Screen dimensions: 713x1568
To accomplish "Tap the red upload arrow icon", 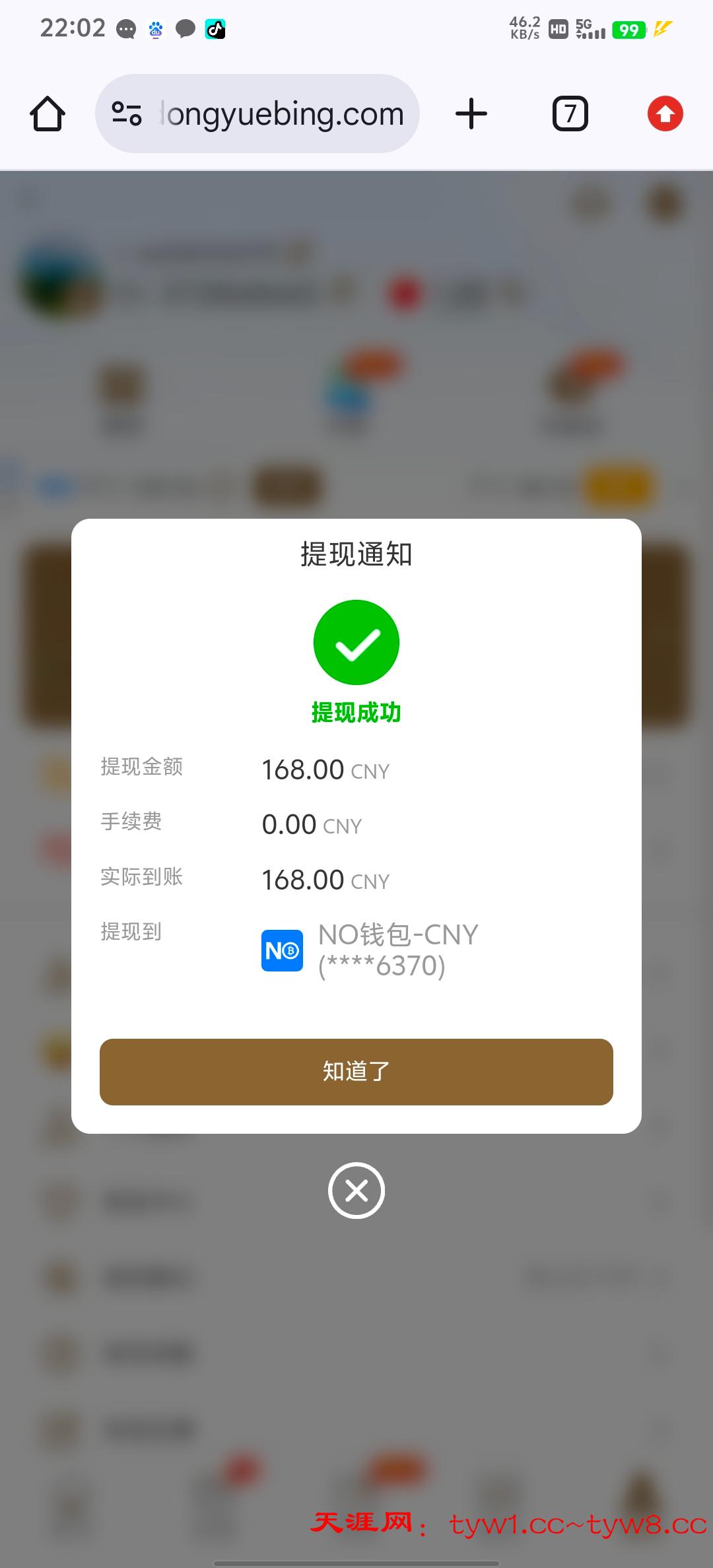I will click(x=665, y=114).
